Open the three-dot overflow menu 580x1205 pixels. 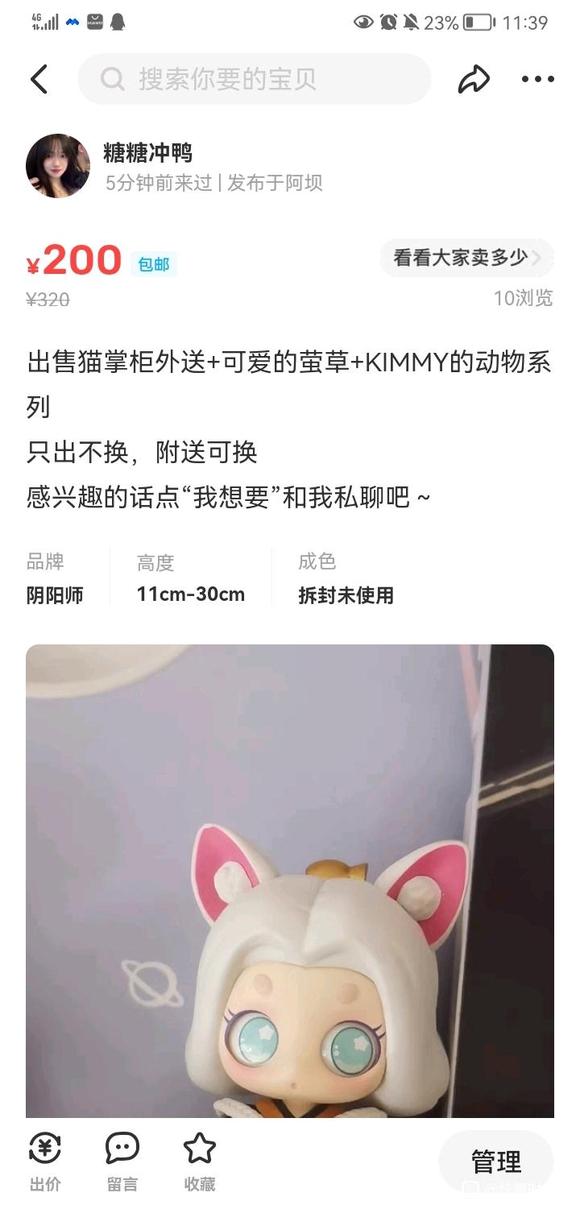click(537, 79)
